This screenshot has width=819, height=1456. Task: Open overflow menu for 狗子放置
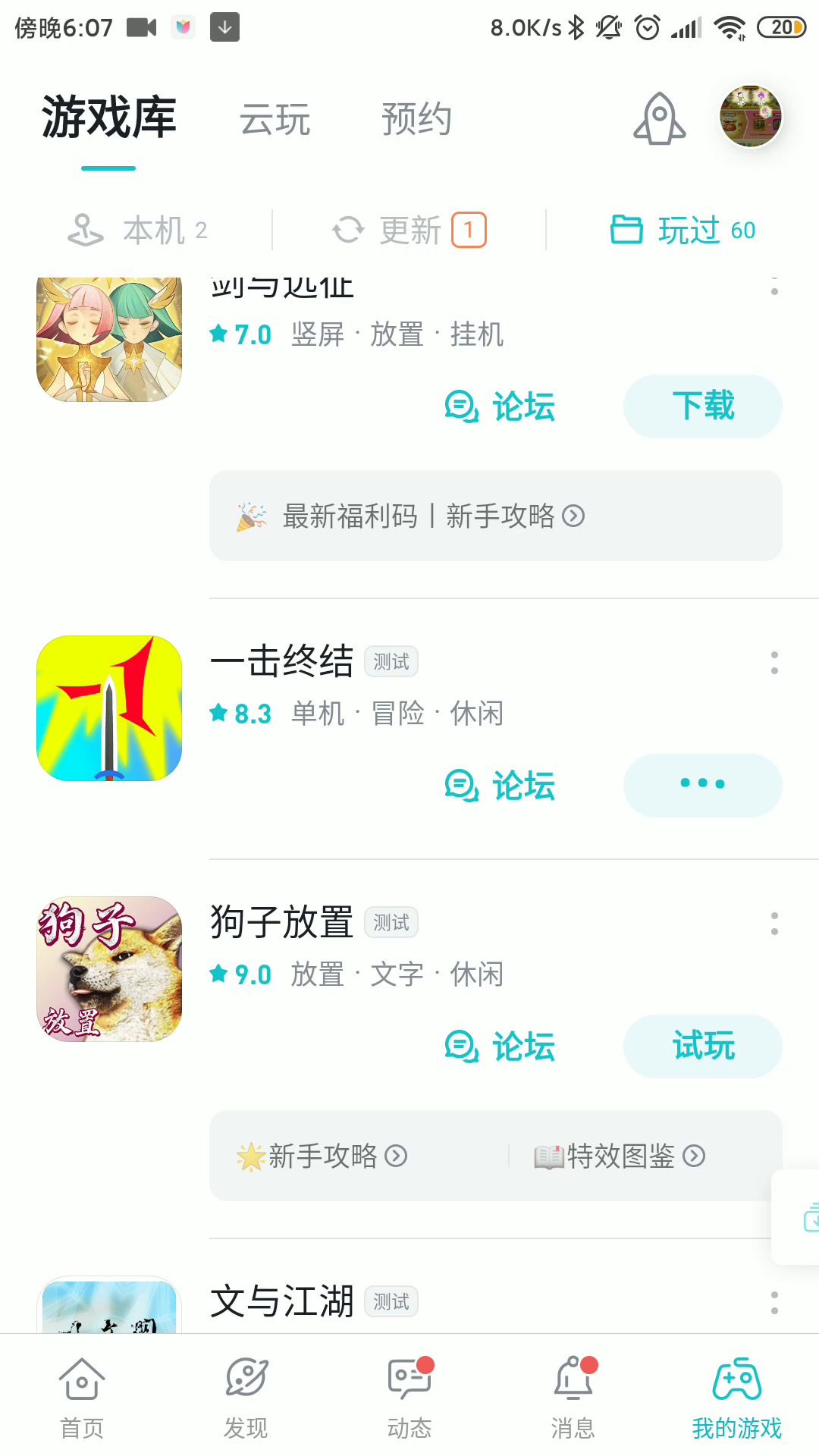pos(774,924)
